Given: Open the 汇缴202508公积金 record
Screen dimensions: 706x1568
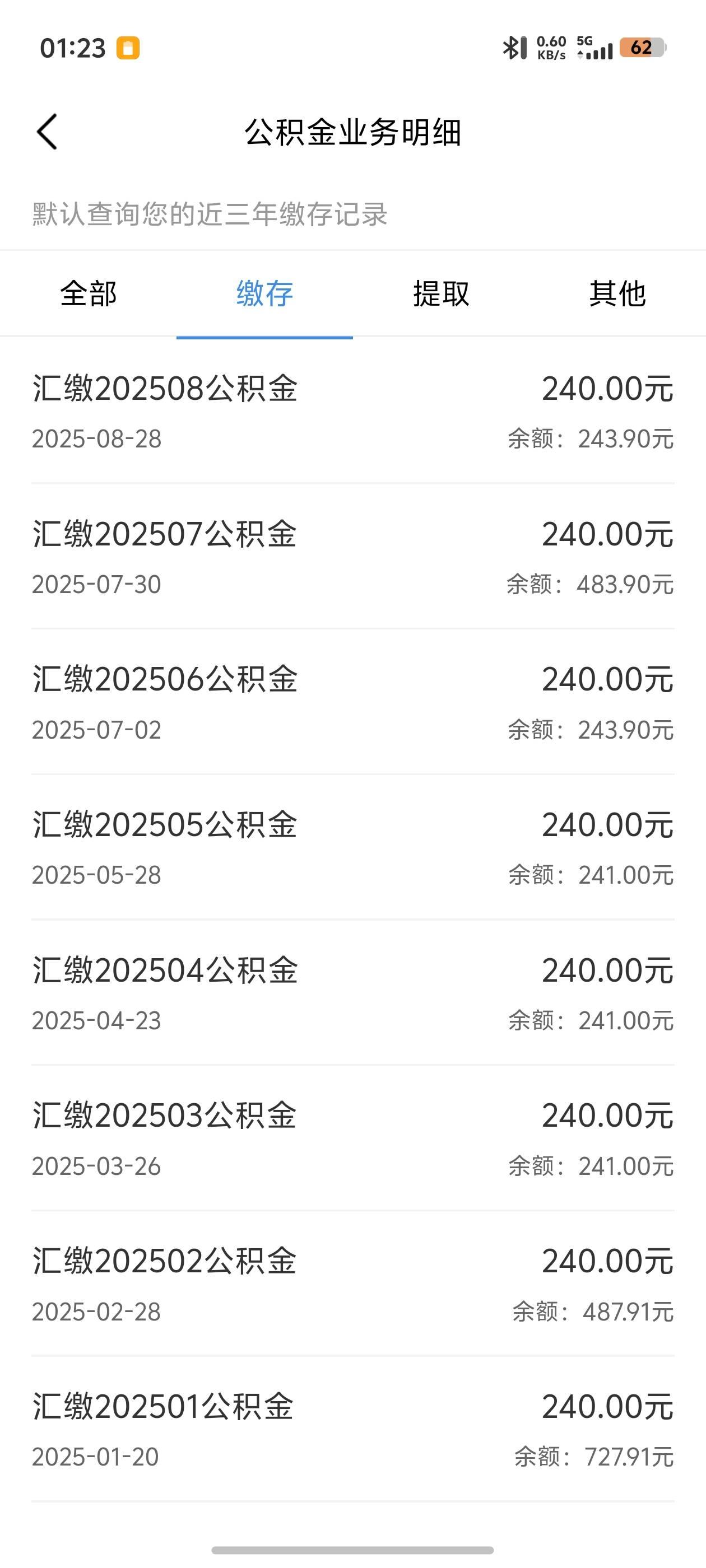Looking at the screenshot, I should [x=352, y=412].
